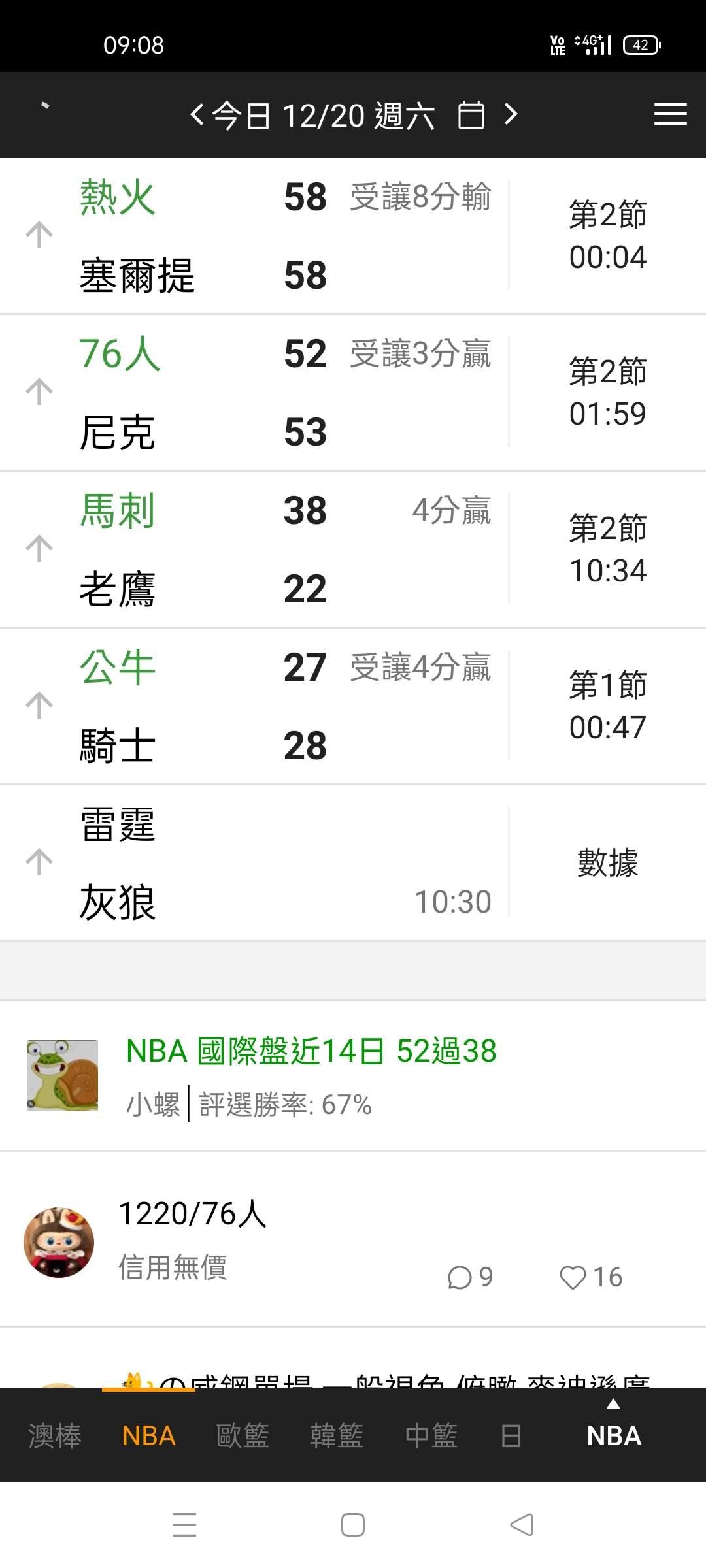Go to the previous day
The height and width of the screenshot is (1568, 706).
pyautogui.click(x=197, y=115)
